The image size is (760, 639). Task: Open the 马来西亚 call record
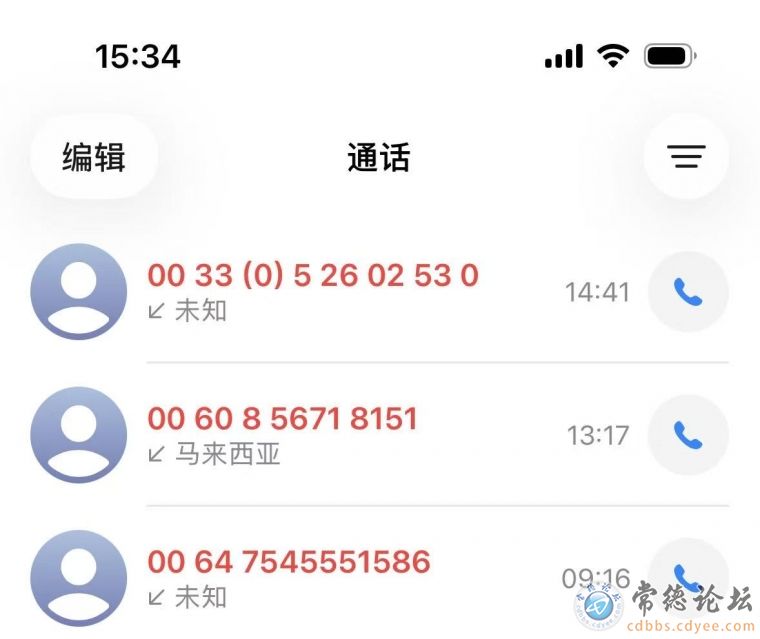coord(282,434)
